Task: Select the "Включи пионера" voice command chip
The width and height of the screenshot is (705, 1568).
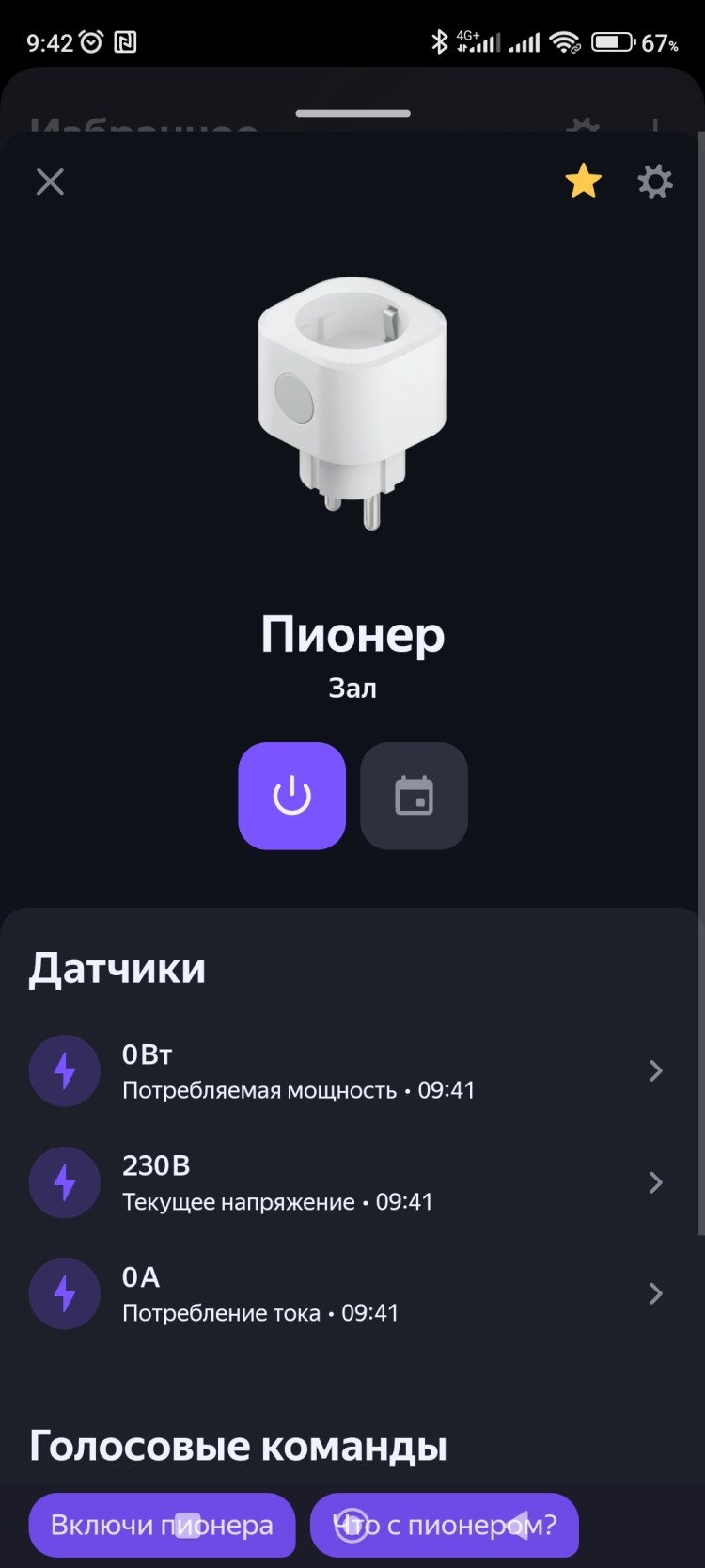Action: (162, 1525)
